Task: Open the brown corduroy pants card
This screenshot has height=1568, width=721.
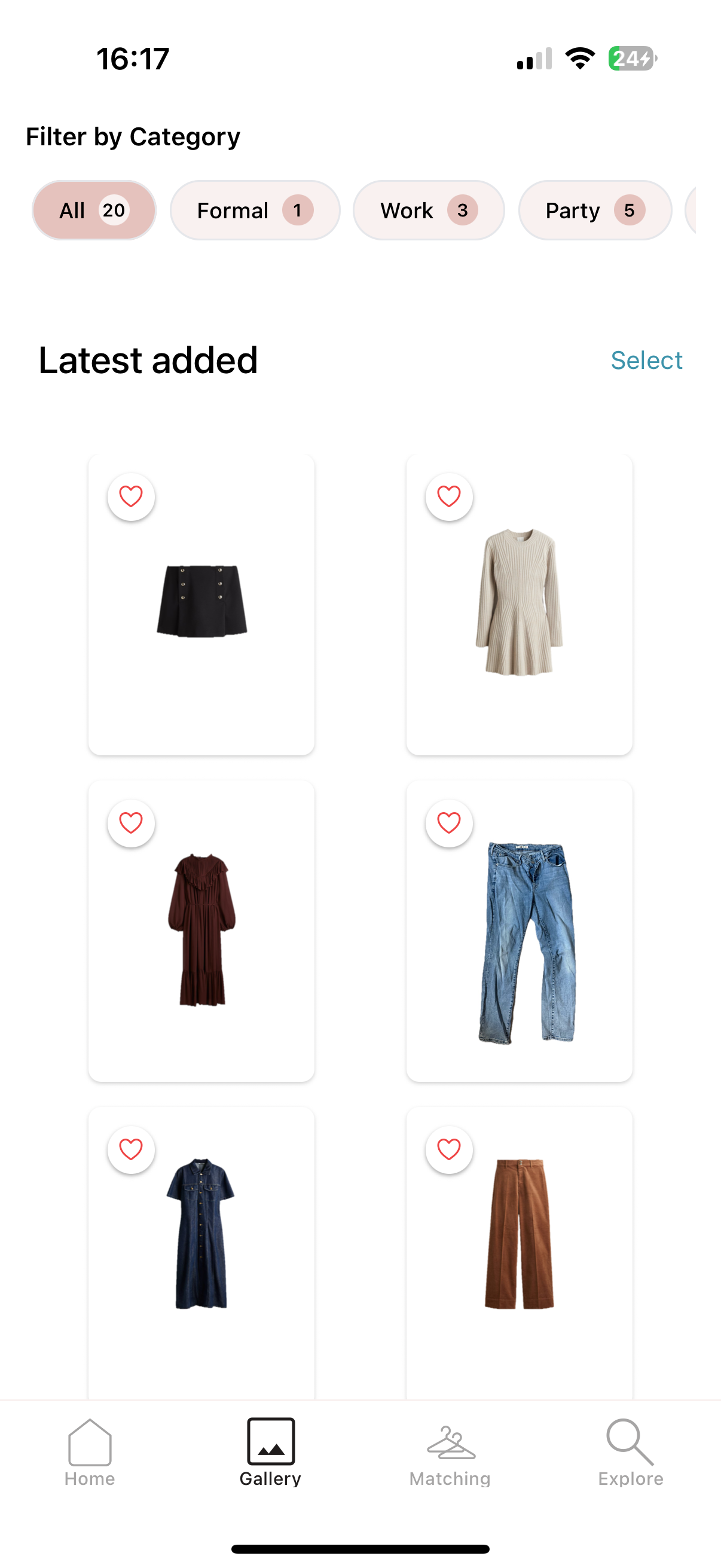Action: (x=519, y=1254)
